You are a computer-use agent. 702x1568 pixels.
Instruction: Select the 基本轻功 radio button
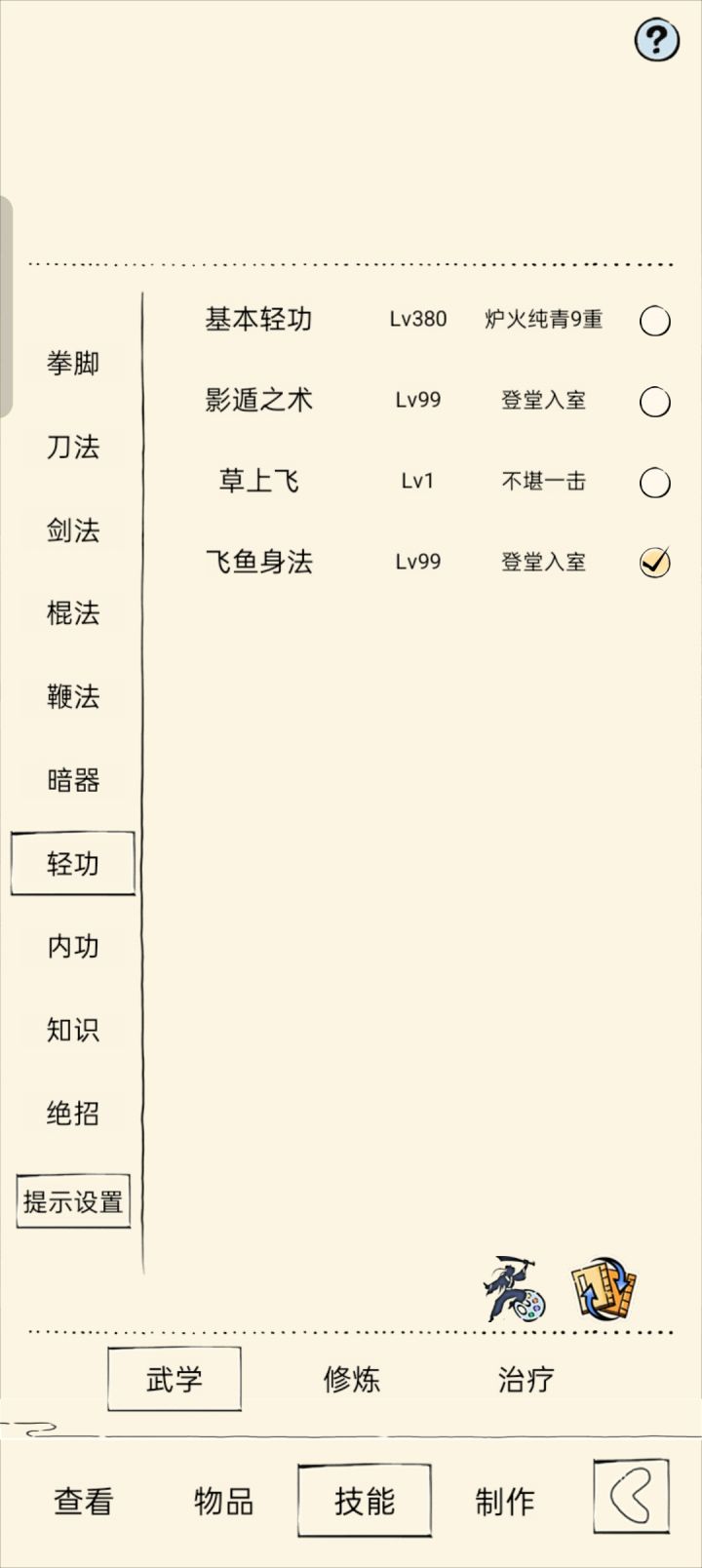[x=655, y=321]
